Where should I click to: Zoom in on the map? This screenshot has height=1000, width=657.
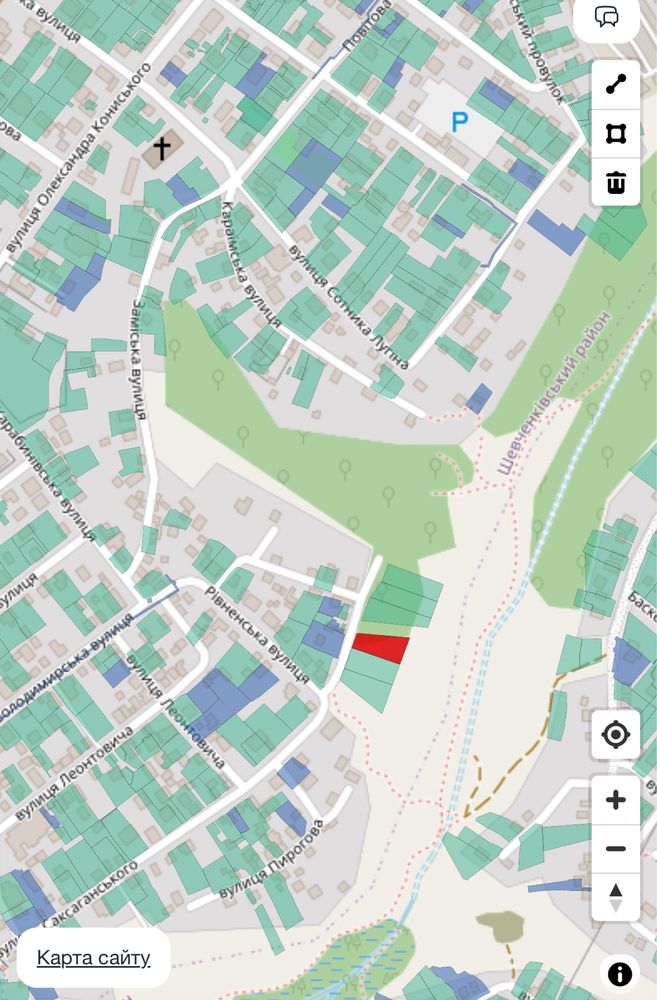click(x=616, y=800)
